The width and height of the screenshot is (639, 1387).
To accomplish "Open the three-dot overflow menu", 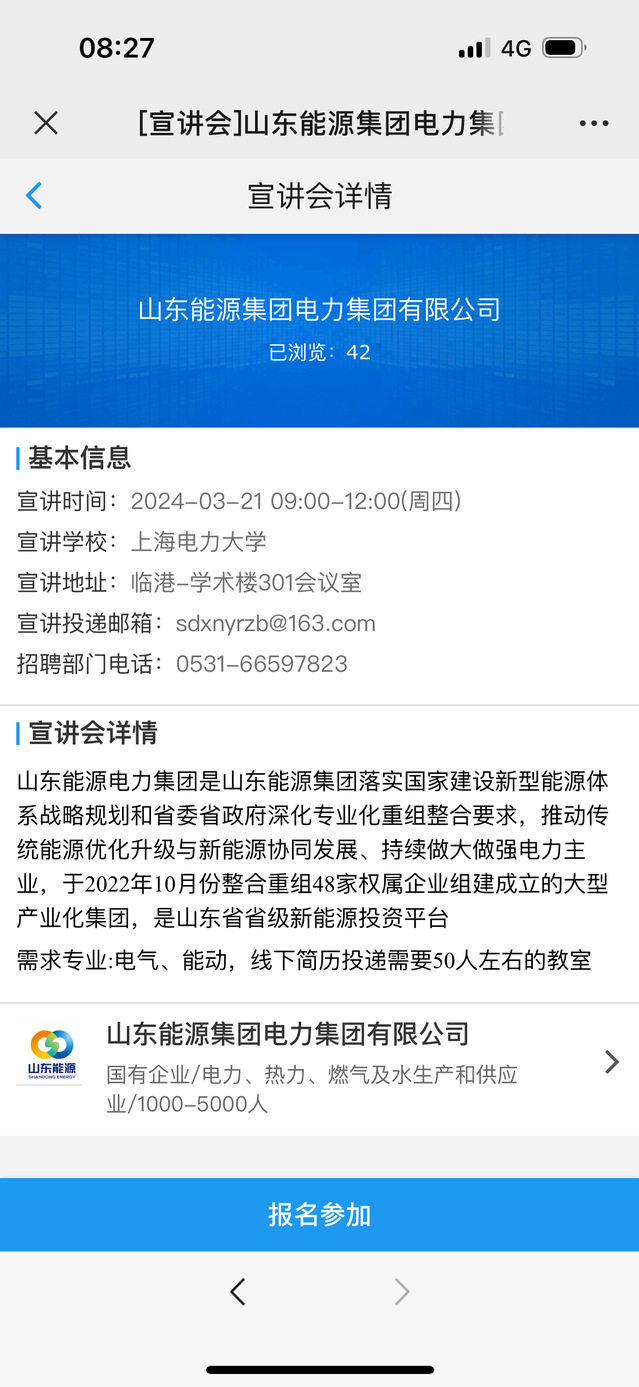I will coord(593,123).
